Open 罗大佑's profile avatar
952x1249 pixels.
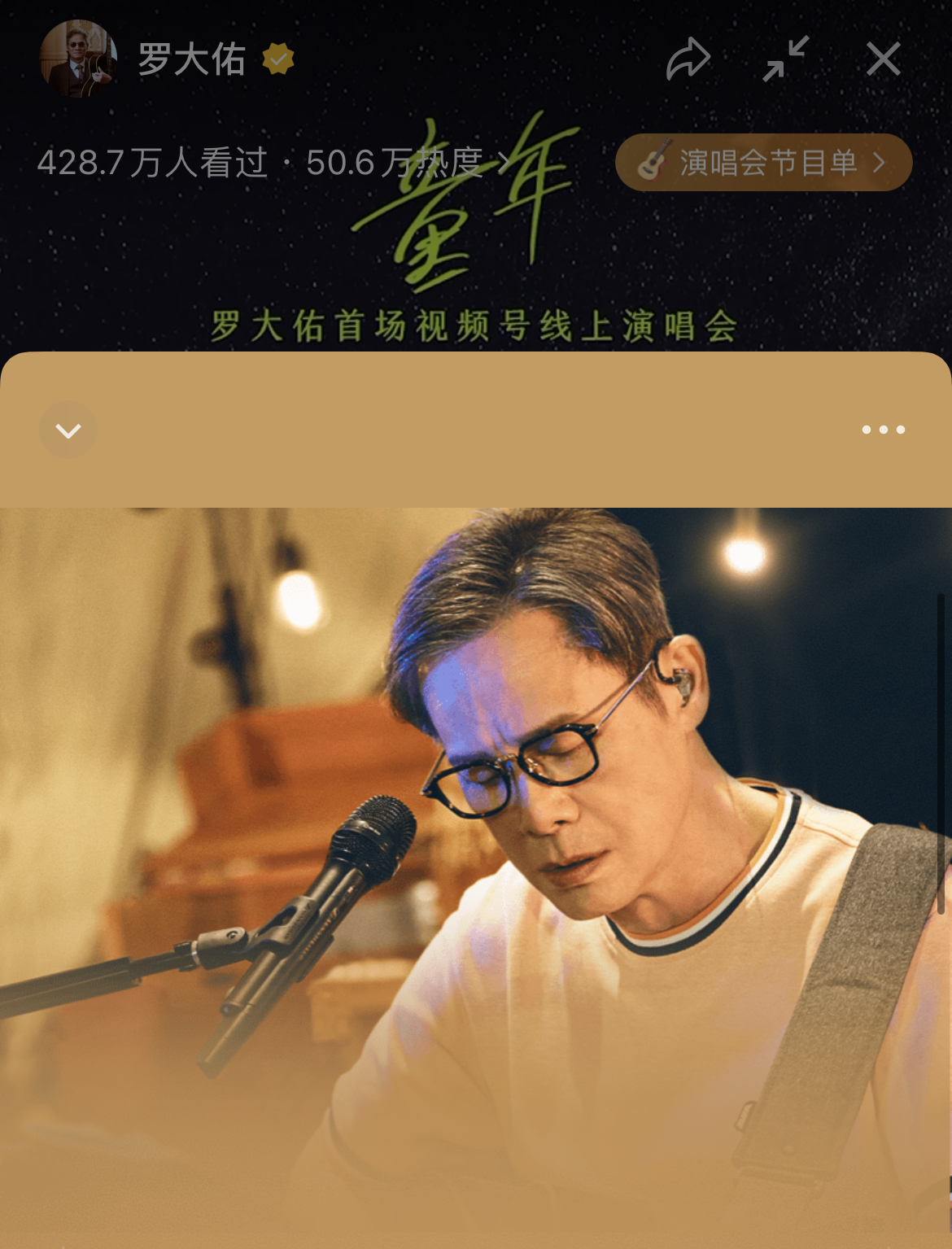tap(78, 59)
